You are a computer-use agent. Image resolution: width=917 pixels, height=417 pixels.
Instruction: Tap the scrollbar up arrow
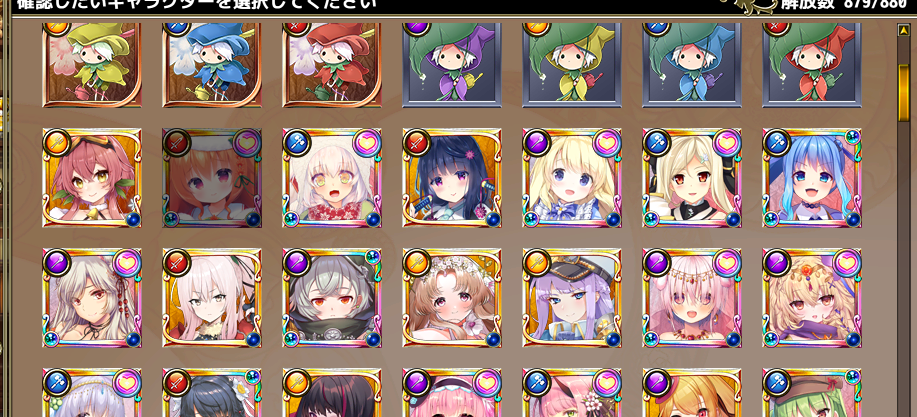pyautogui.click(x=904, y=30)
